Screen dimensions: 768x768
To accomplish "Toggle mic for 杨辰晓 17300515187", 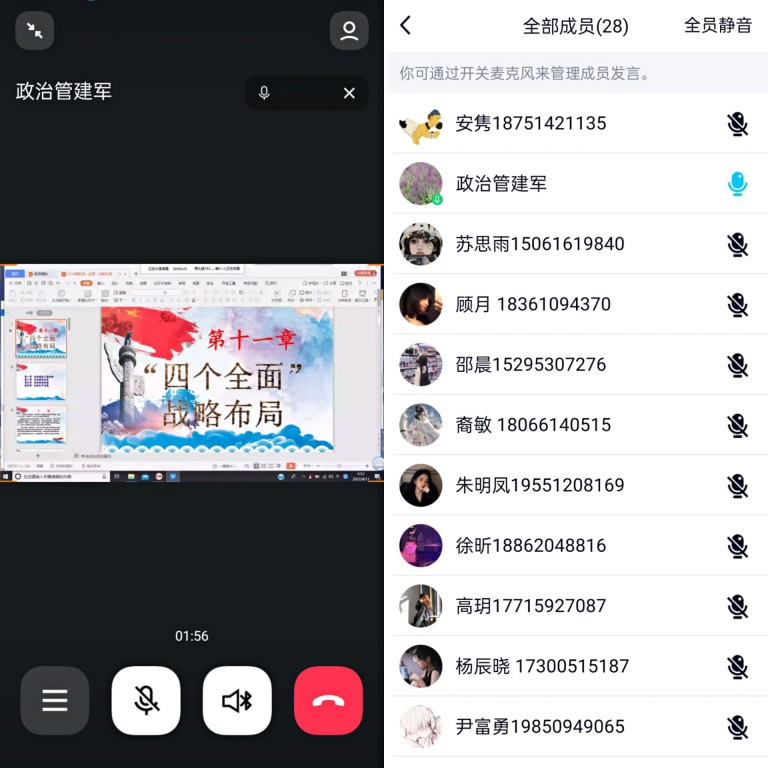I will click(x=737, y=666).
